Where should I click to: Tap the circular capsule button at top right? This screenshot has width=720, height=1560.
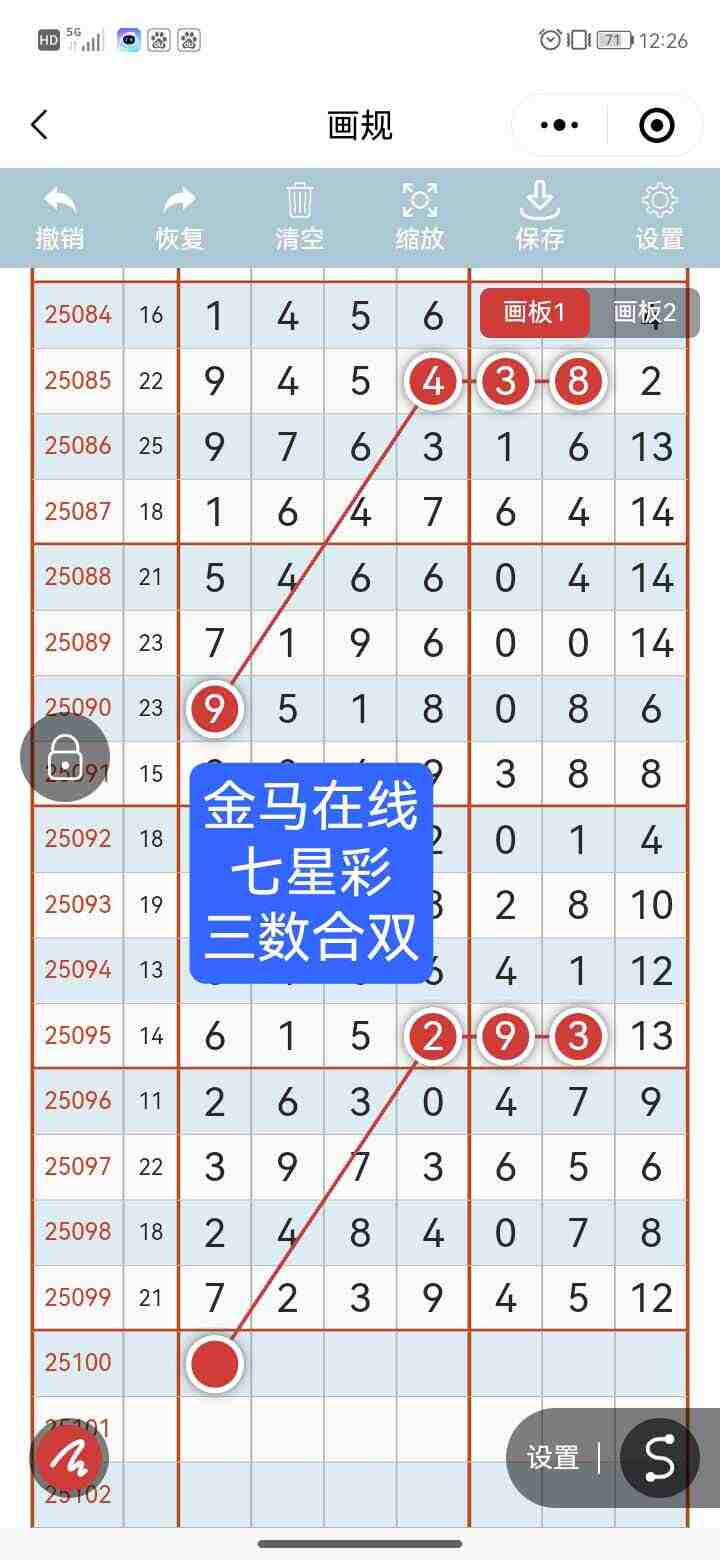pyautogui.click(x=657, y=125)
